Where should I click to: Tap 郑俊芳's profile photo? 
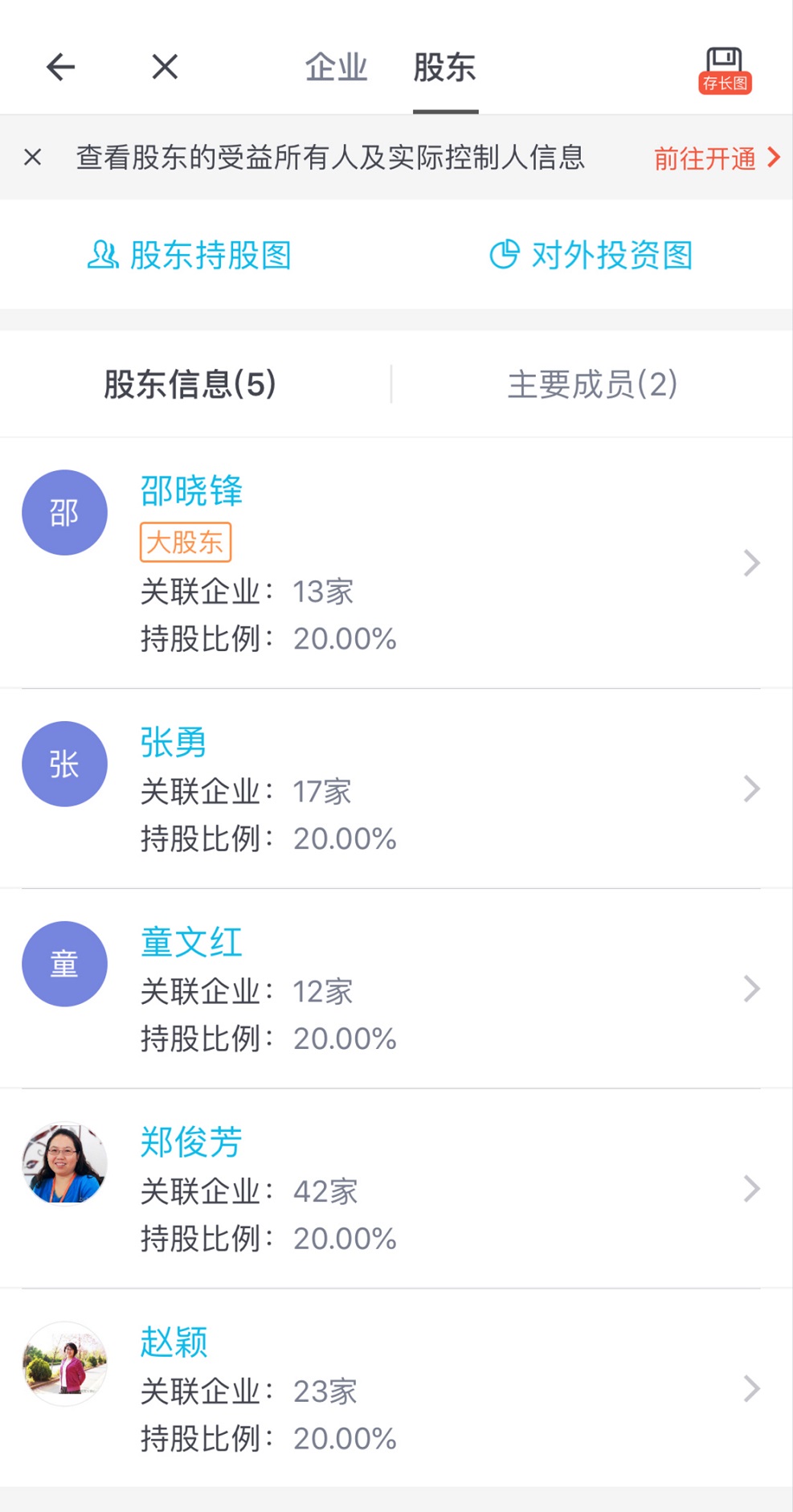coord(64,1162)
